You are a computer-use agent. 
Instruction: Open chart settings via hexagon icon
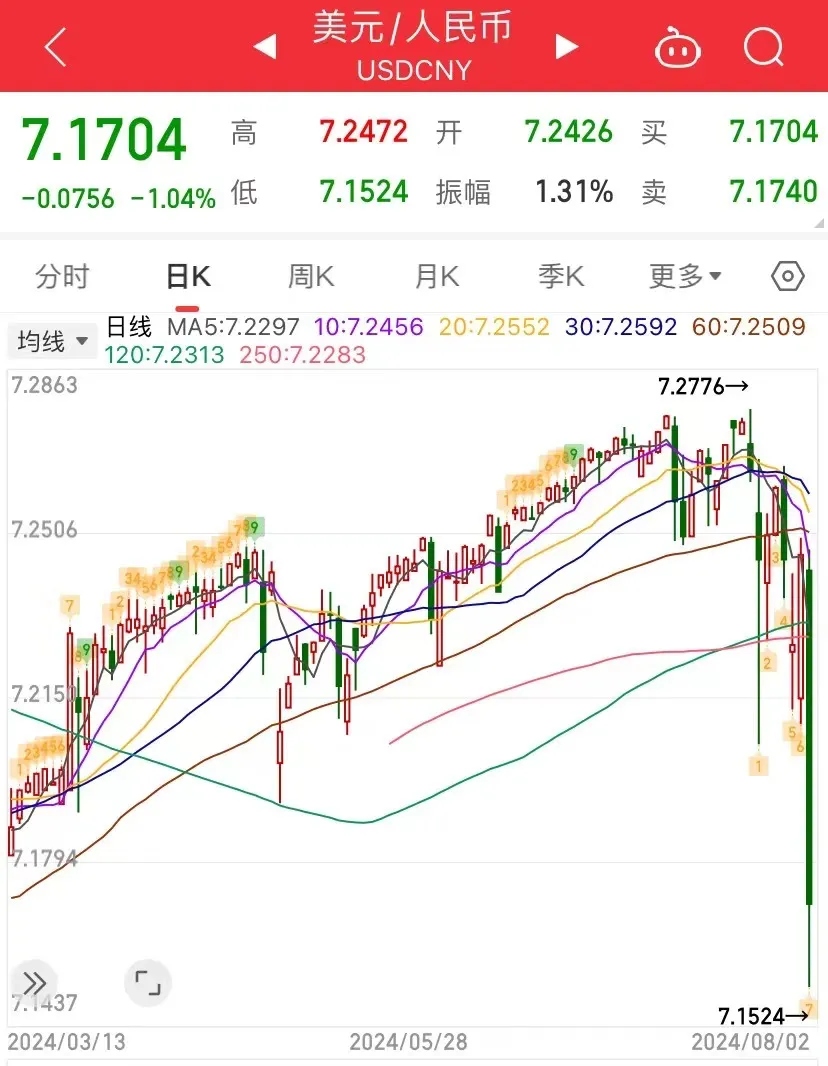click(x=787, y=277)
